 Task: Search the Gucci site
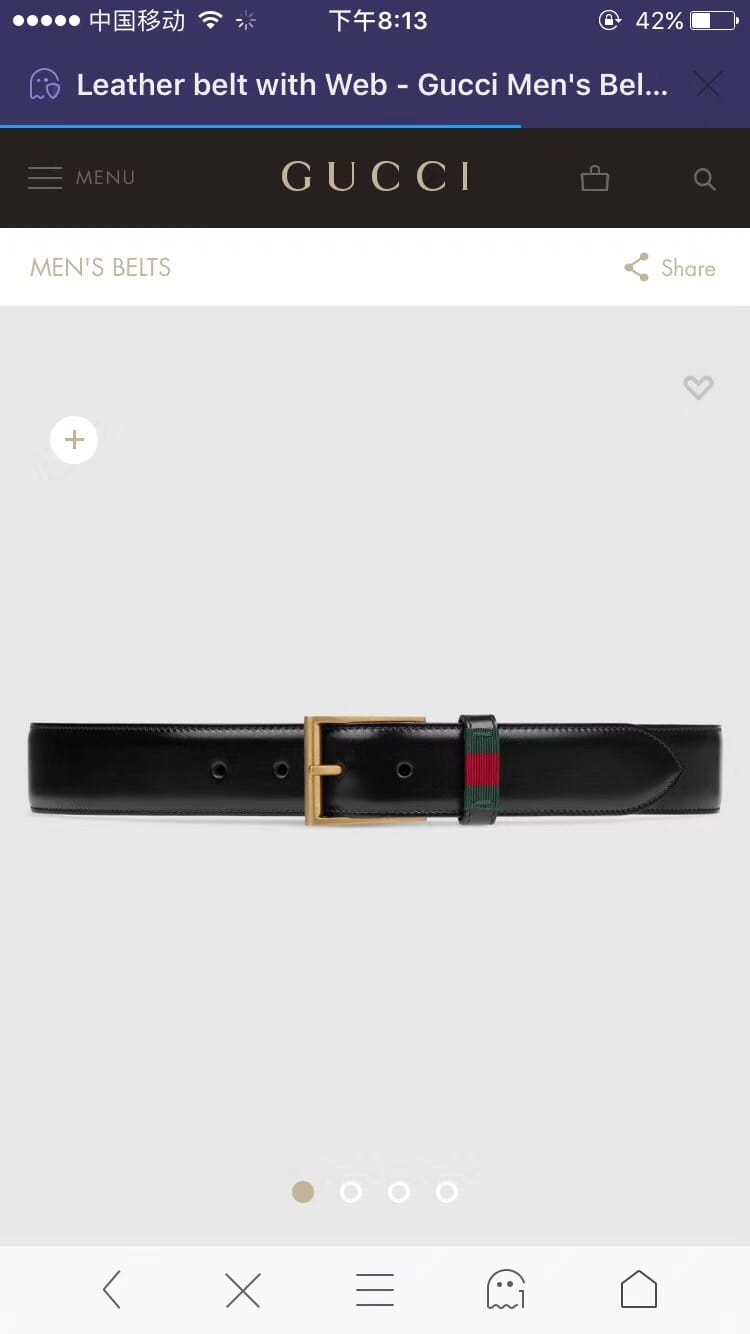[705, 179]
